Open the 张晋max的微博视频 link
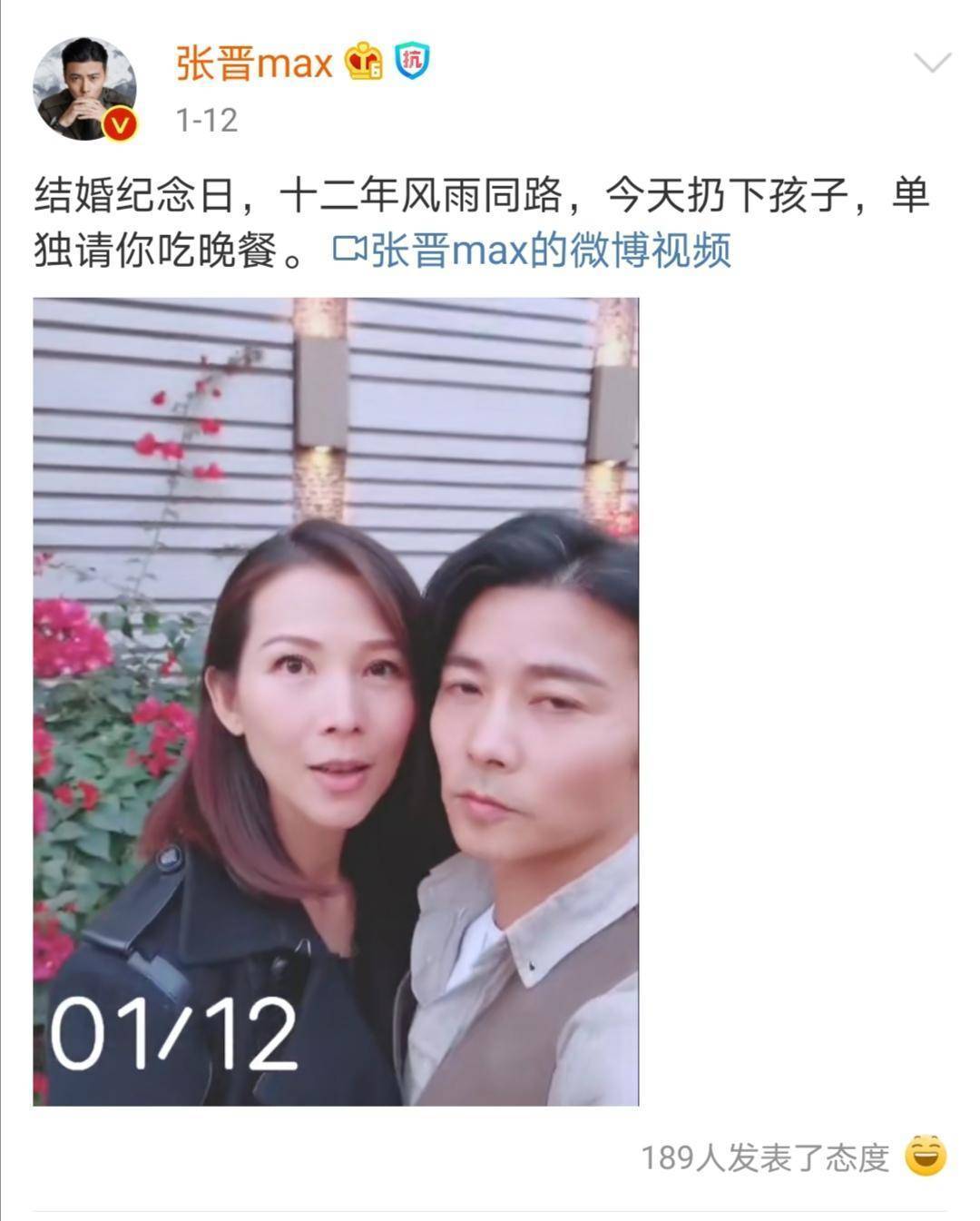The image size is (980, 1221). (534, 250)
